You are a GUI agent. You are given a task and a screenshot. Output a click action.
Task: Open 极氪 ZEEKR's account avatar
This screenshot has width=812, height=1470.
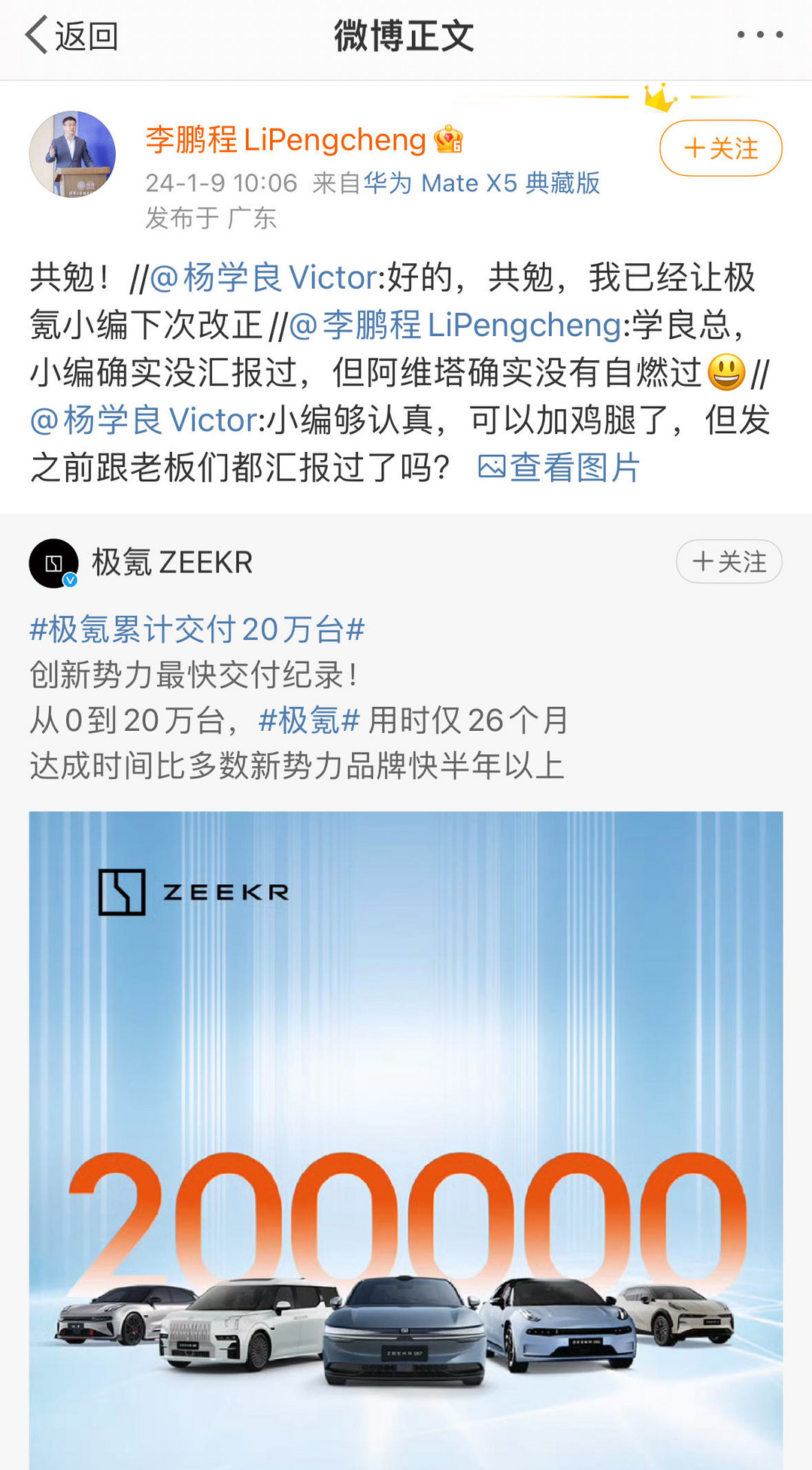pyautogui.click(x=53, y=563)
